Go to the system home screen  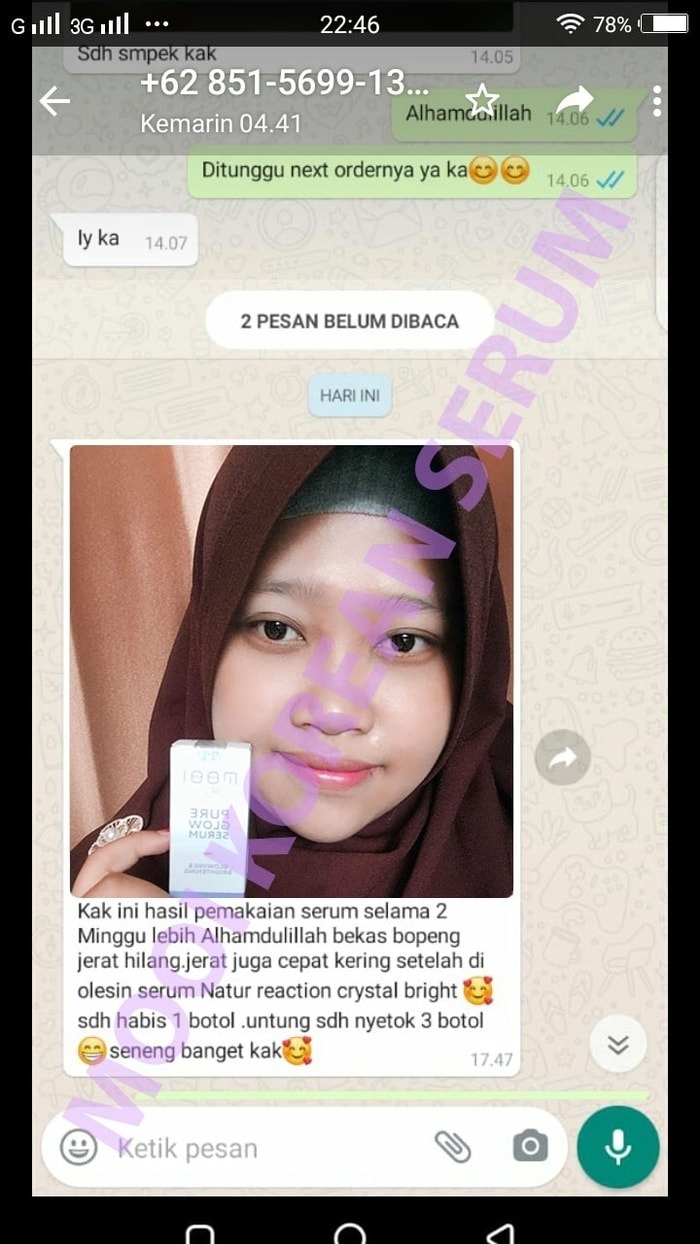click(350, 1233)
